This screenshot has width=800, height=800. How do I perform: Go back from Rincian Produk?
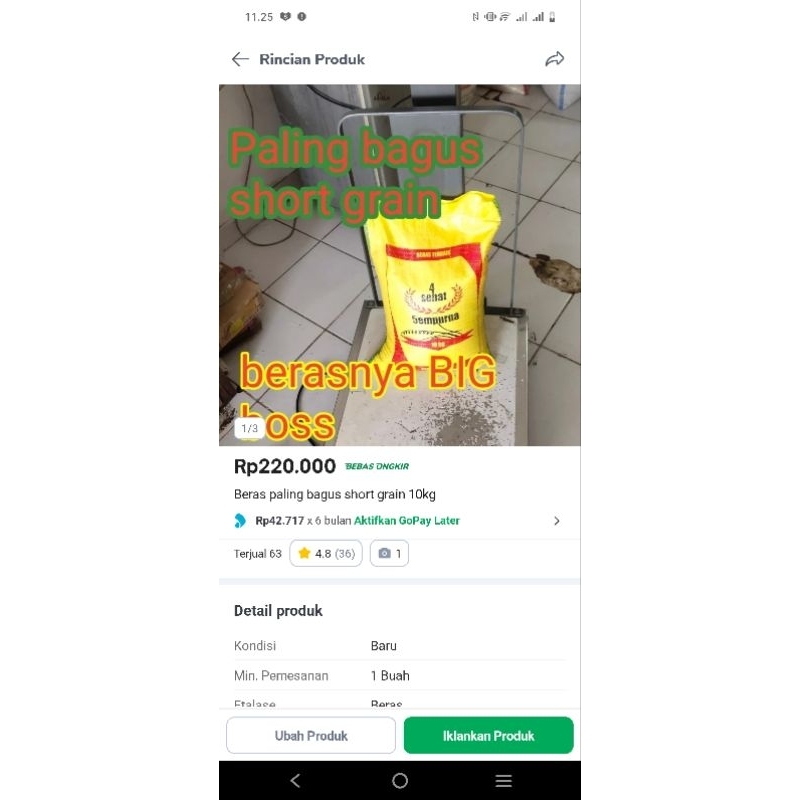point(240,59)
